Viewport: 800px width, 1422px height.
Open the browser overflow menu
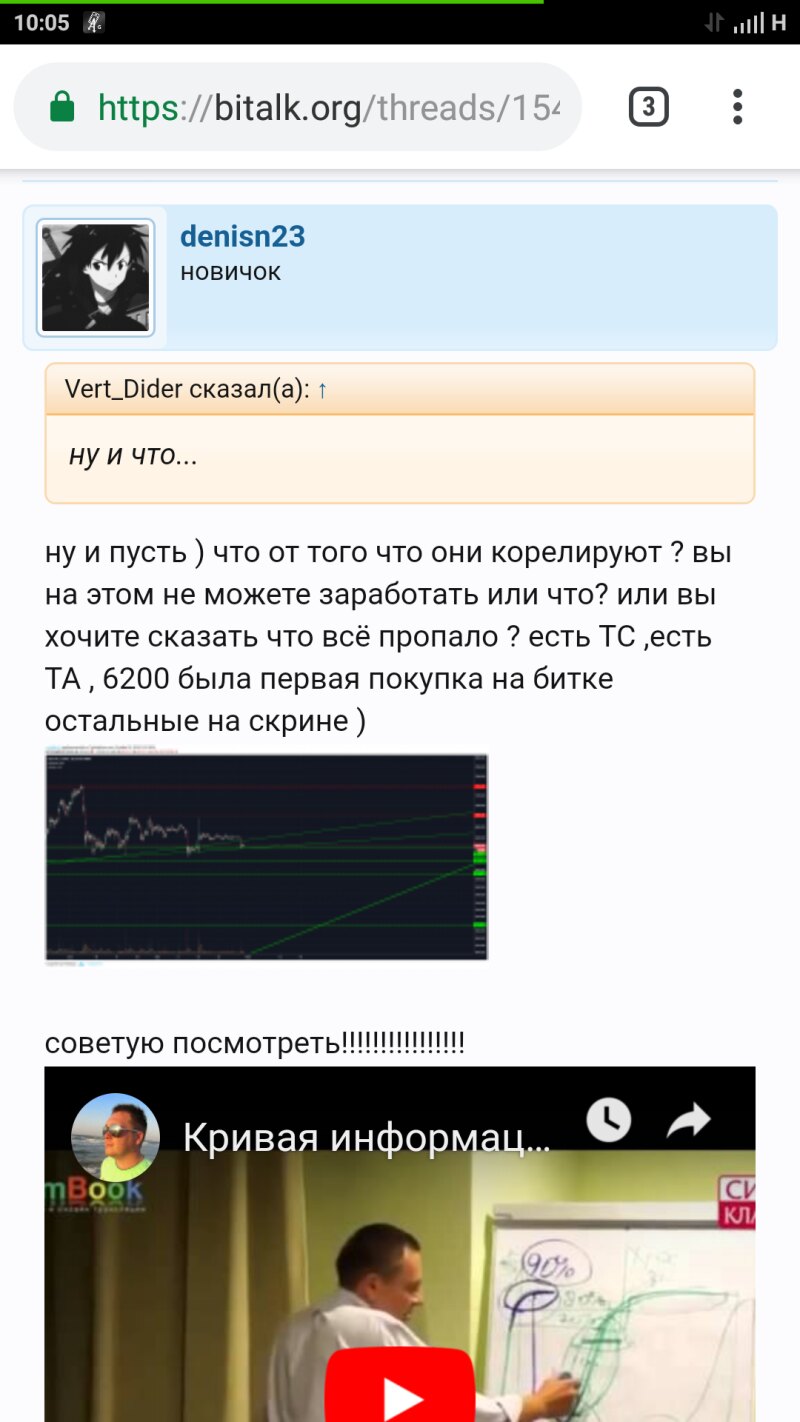[737, 107]
